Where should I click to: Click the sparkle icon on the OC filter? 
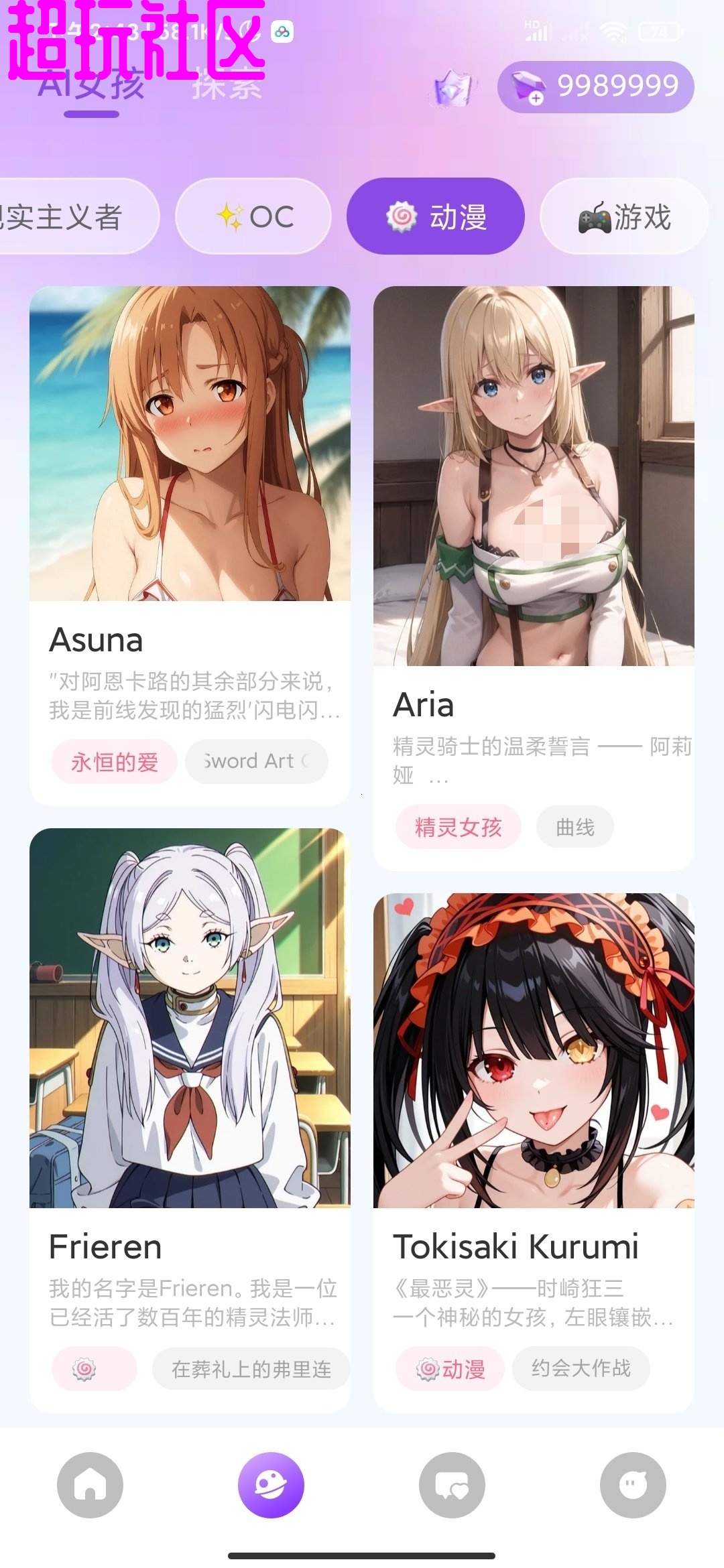tap(228, 216)
